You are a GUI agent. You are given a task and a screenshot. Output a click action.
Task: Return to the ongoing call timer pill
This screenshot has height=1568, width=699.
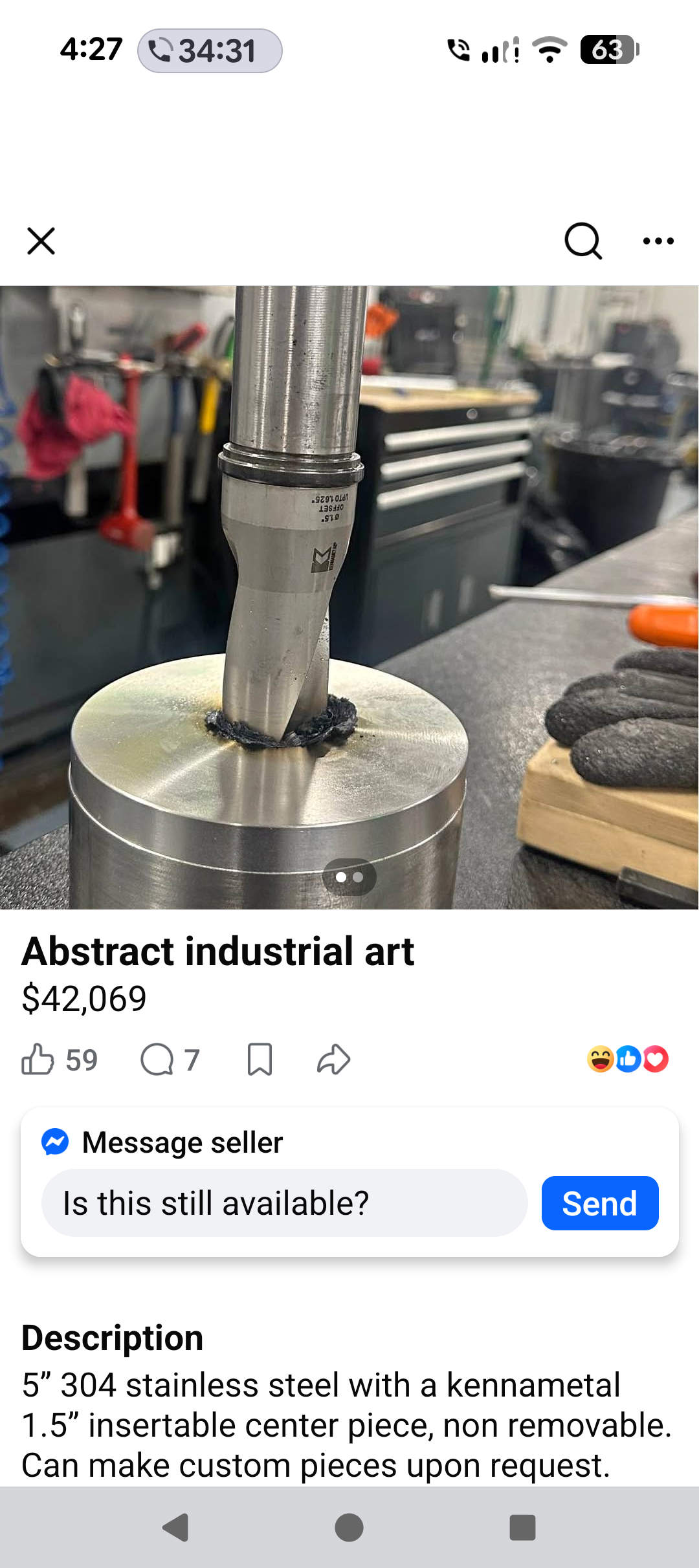(x=210, y=50)
